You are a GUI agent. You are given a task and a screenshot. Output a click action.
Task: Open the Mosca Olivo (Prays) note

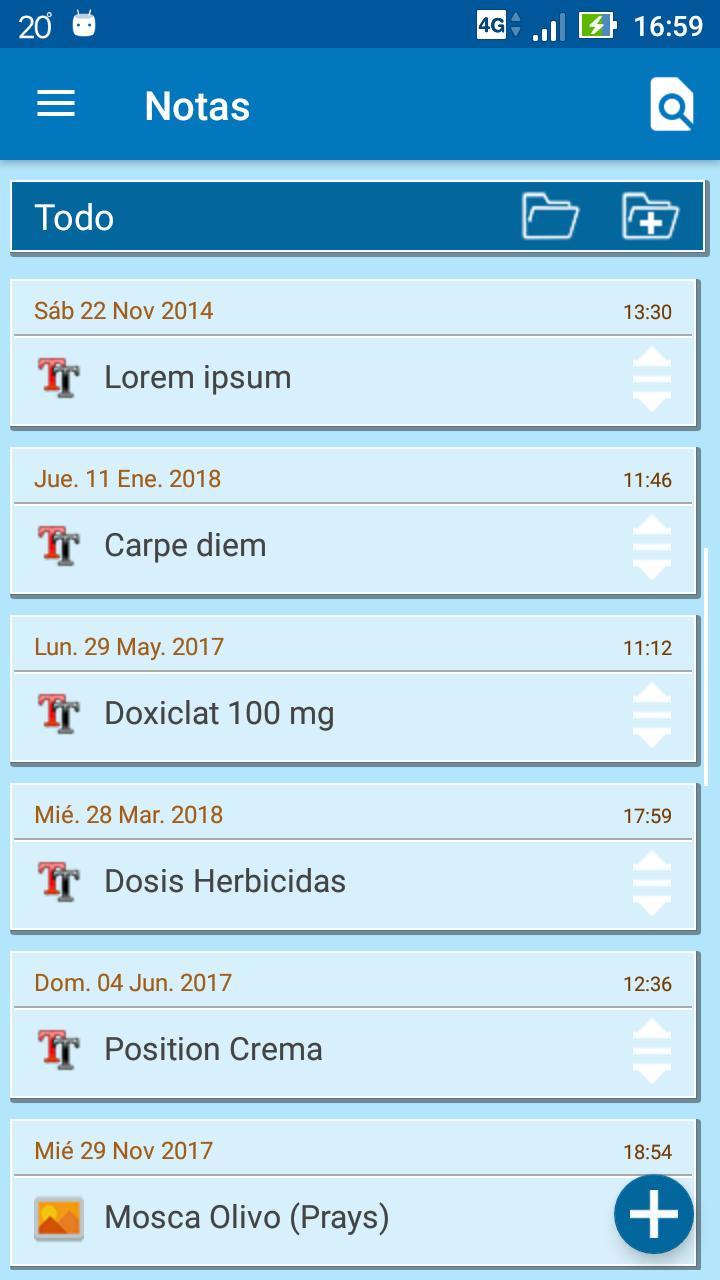(245, 1217)
